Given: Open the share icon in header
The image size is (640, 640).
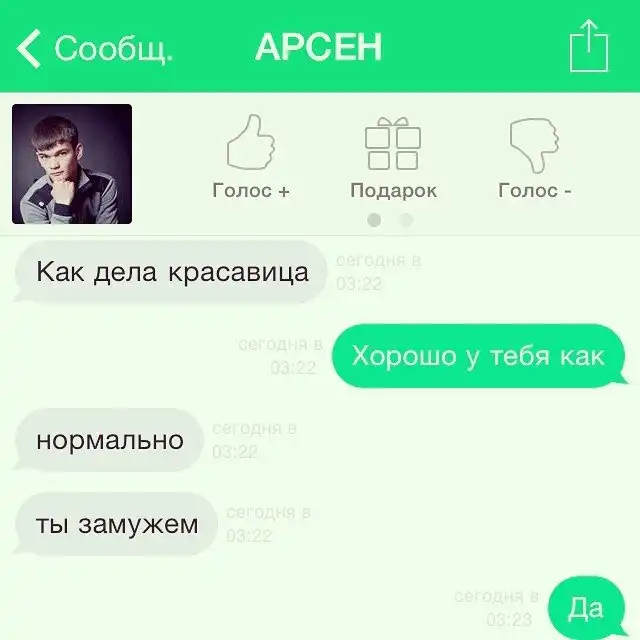Looking at the screenshot, I should tap(588, 46).
